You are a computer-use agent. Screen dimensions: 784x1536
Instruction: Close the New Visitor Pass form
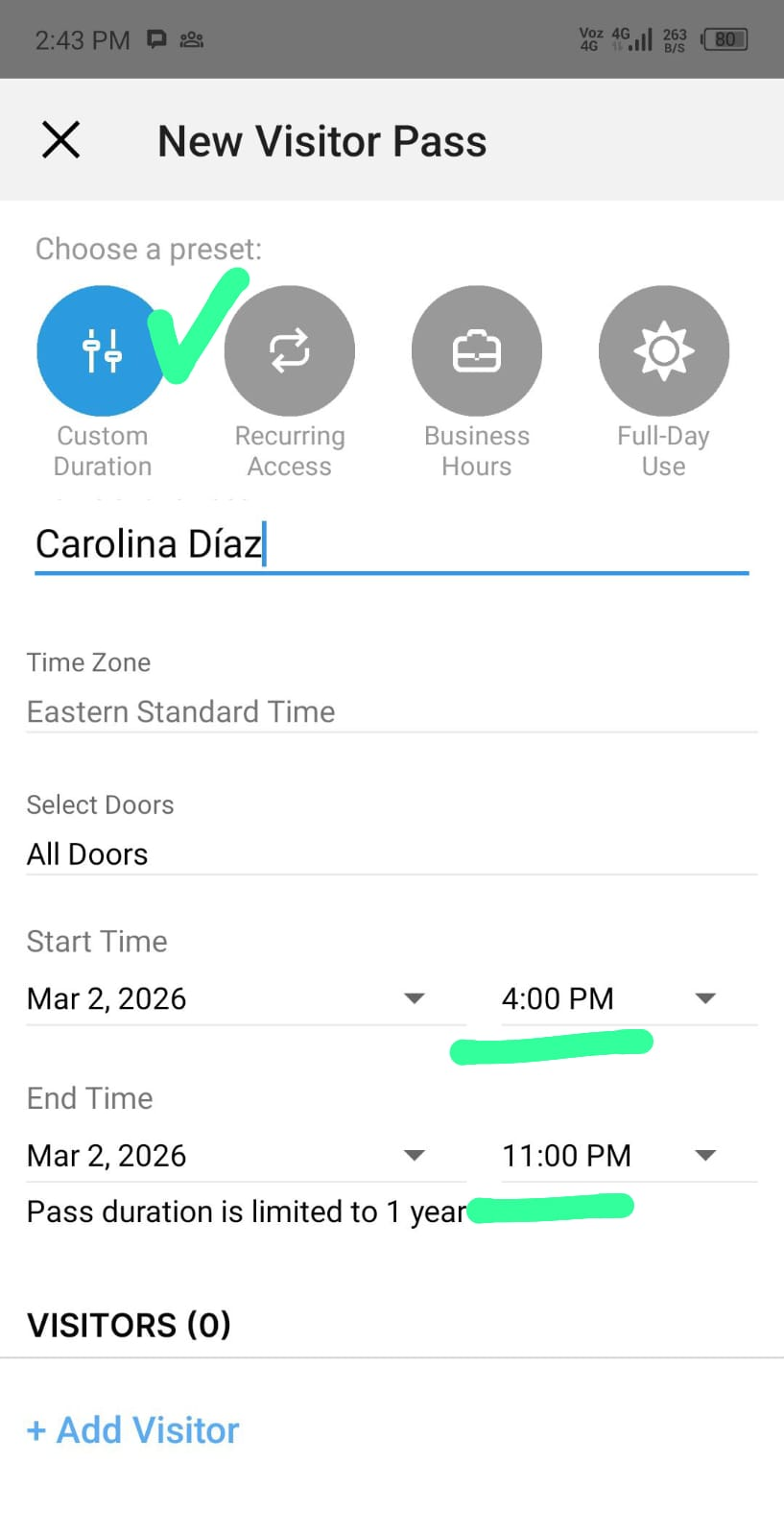pos(61,140)
